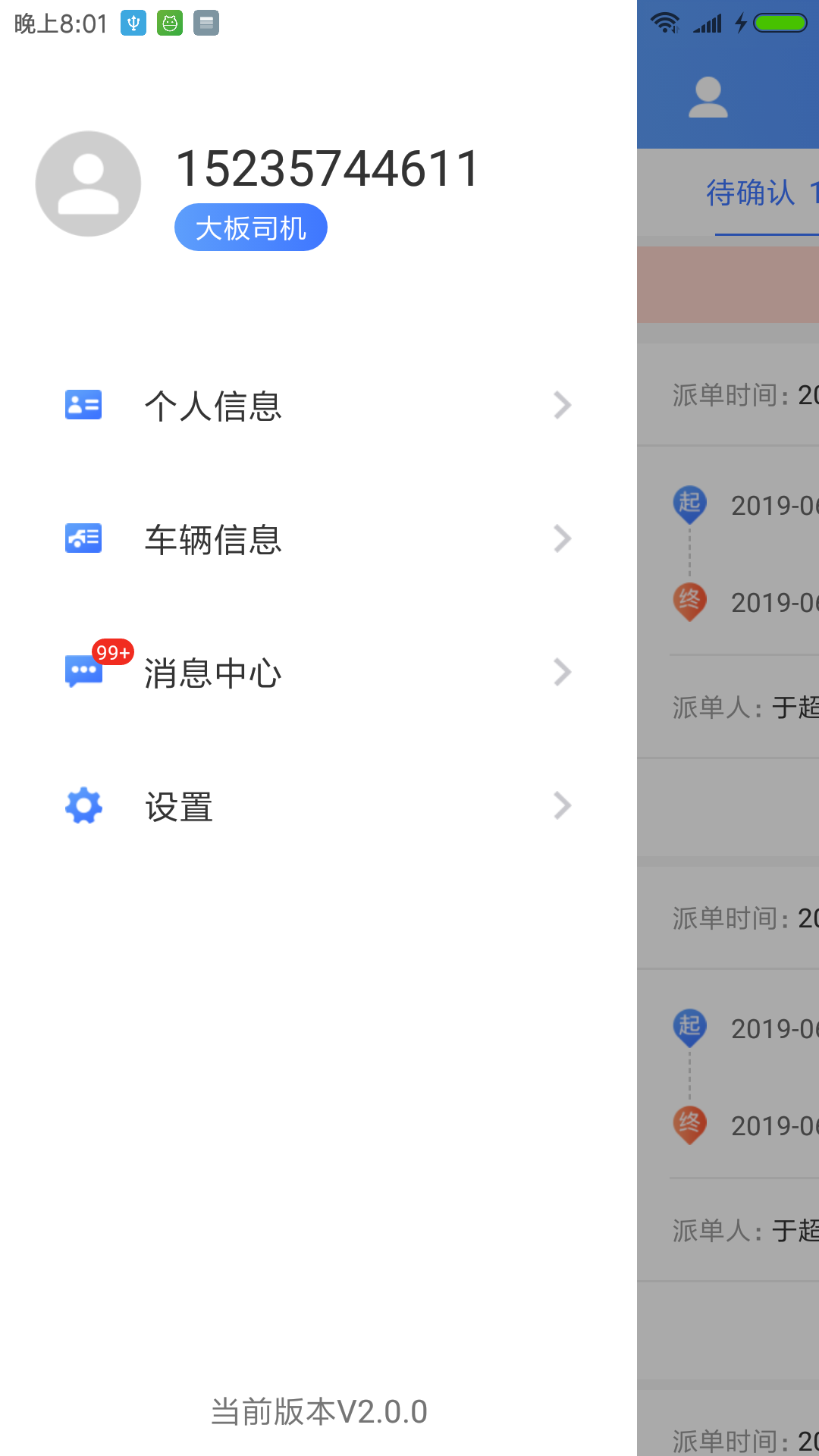Click the user silhouette icon in blue header
819x1456 pixels.
(708, 97)
